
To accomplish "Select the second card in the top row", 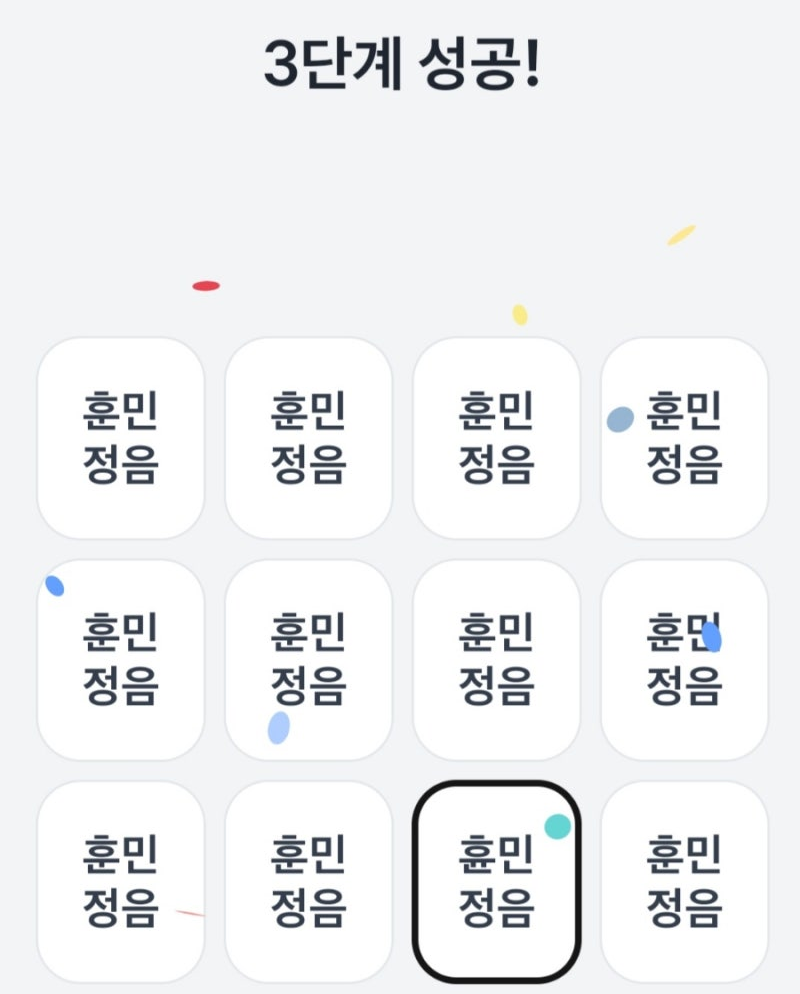I will [307, 437].
